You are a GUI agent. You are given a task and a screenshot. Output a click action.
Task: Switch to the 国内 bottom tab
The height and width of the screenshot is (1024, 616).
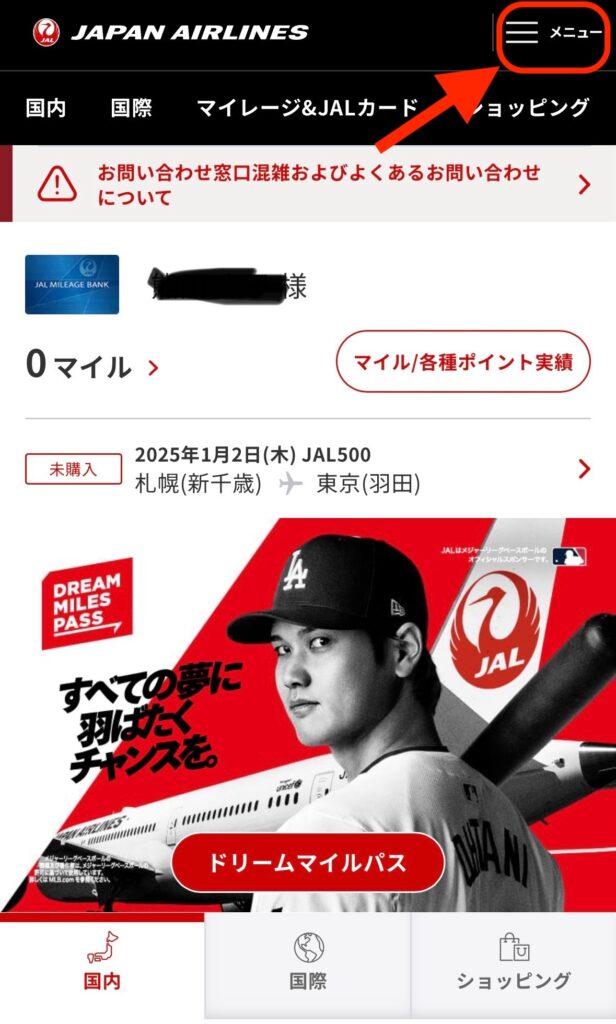point(102,965)
